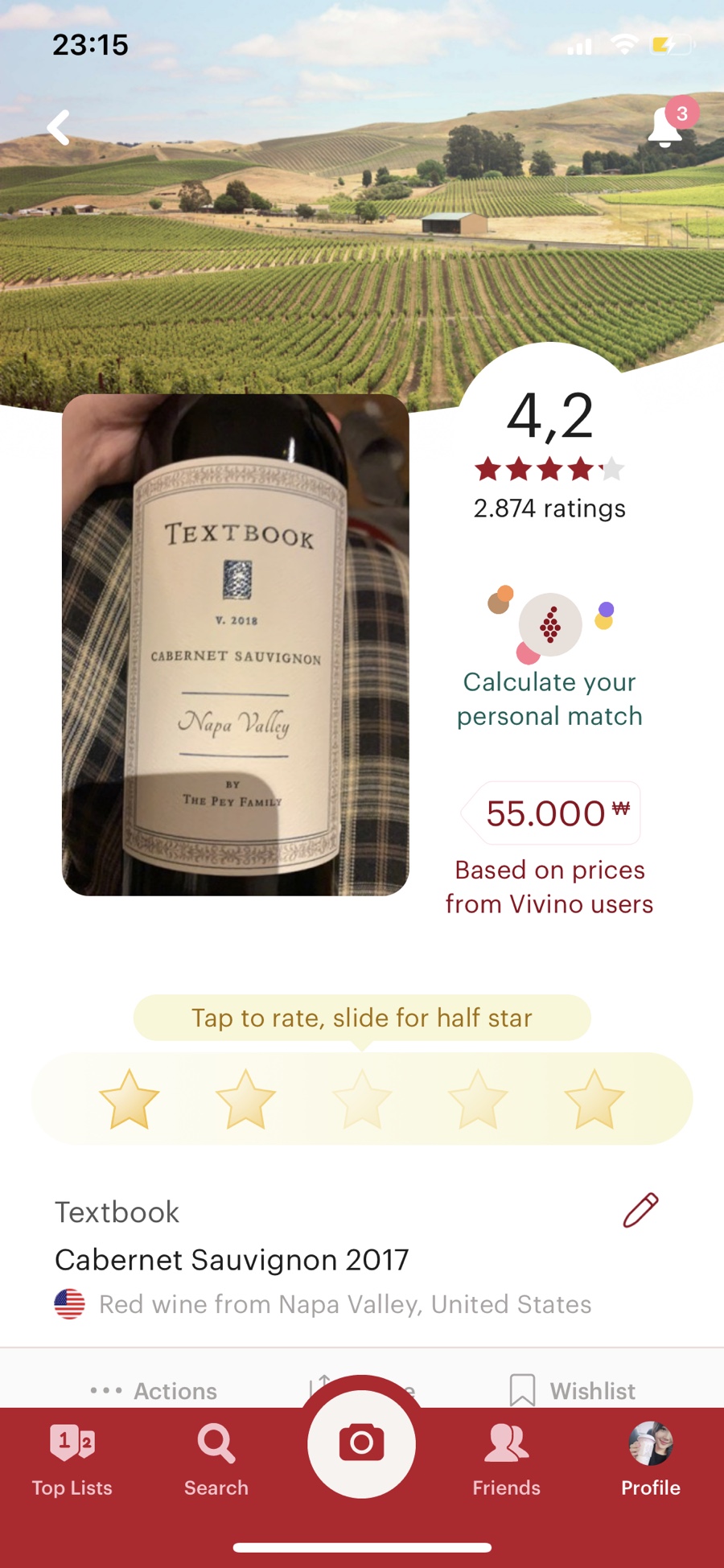Open the Actions menu

pos(154,1390)
